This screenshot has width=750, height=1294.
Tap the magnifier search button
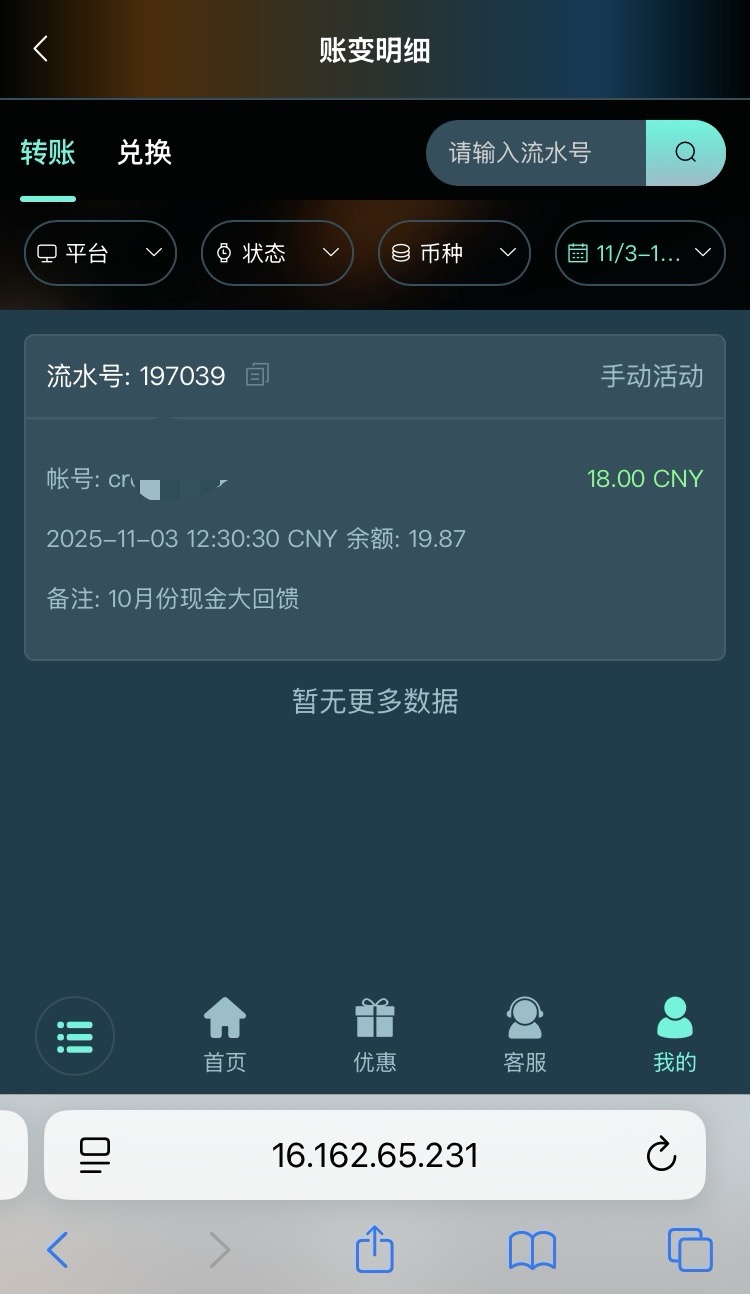click(x=685, y=153)
